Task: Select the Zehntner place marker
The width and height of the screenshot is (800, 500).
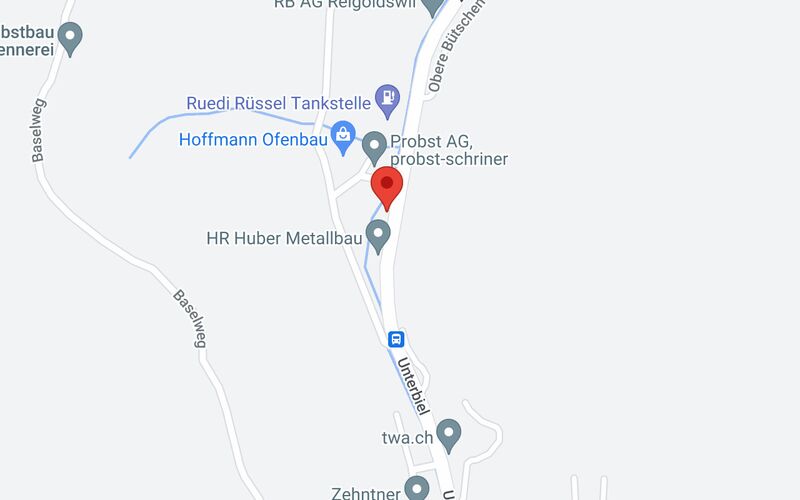Action: coord(417,489)
